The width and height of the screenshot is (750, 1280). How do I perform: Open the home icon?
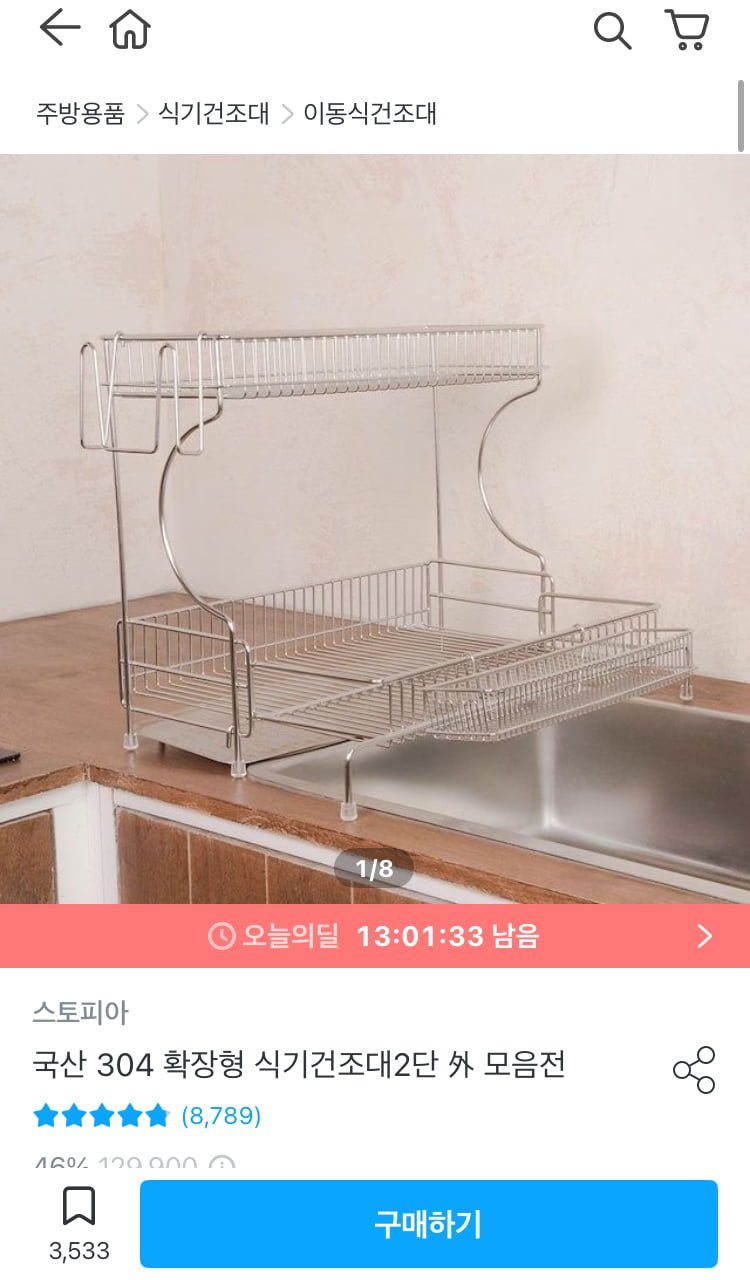130,29
